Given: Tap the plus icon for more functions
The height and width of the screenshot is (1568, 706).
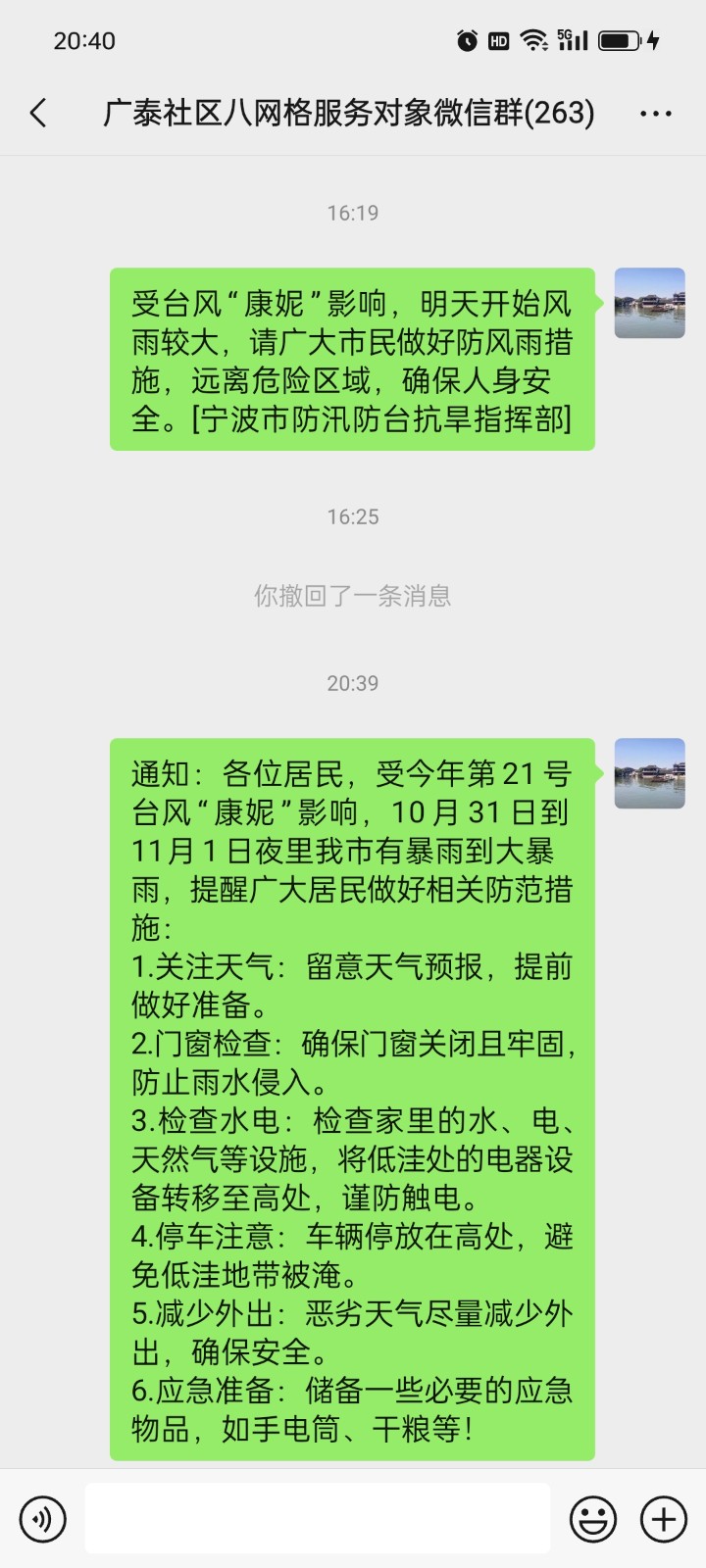Looking at the screenshot, I should [x=662, y=1519].
